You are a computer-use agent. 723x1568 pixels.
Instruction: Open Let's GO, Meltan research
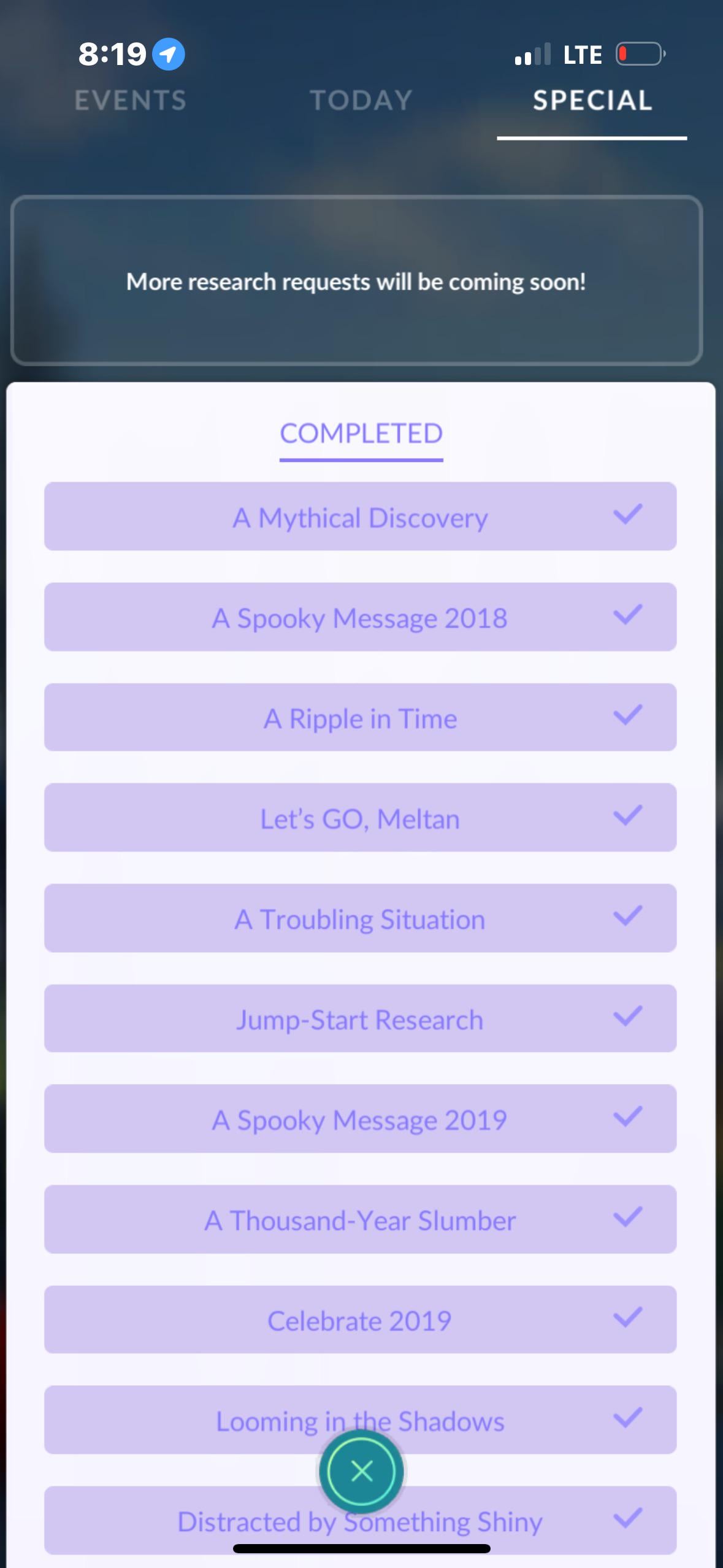(360, 818)
